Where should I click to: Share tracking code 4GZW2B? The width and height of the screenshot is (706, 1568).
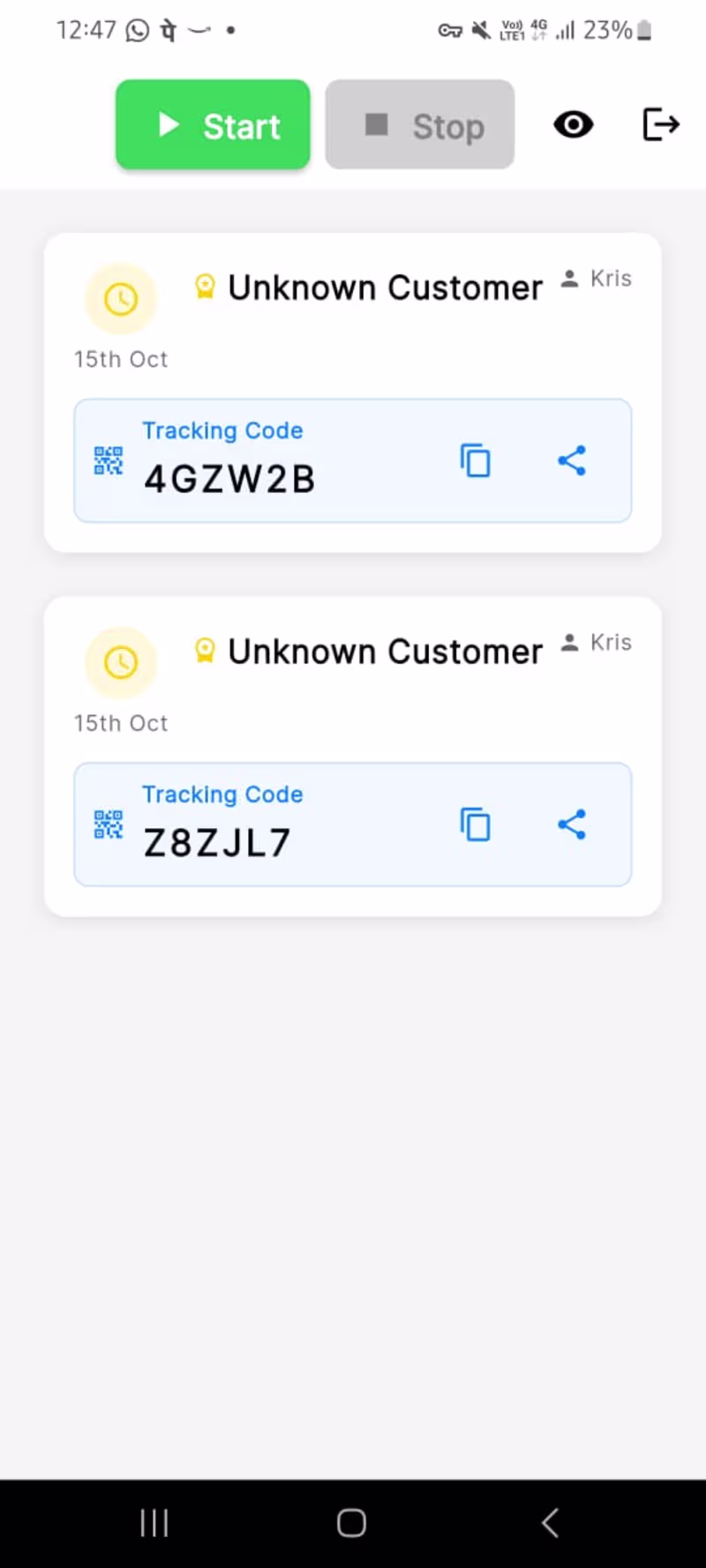click(x=572, y=460)
